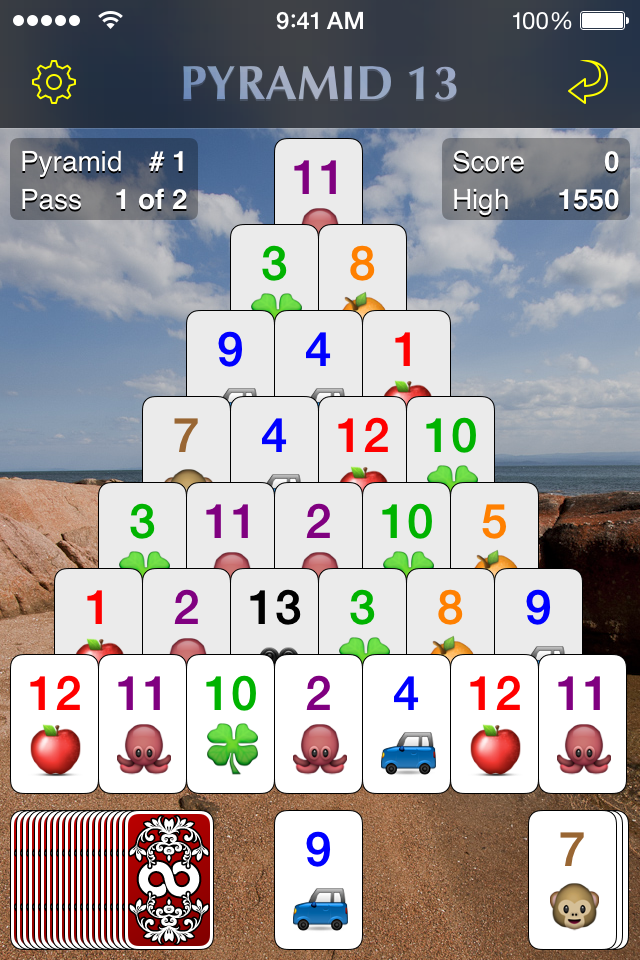The height and width of the screenshot is (960, 640).
Task: Pick the fully exposed 10 clover card
Action: click(231, 724)
